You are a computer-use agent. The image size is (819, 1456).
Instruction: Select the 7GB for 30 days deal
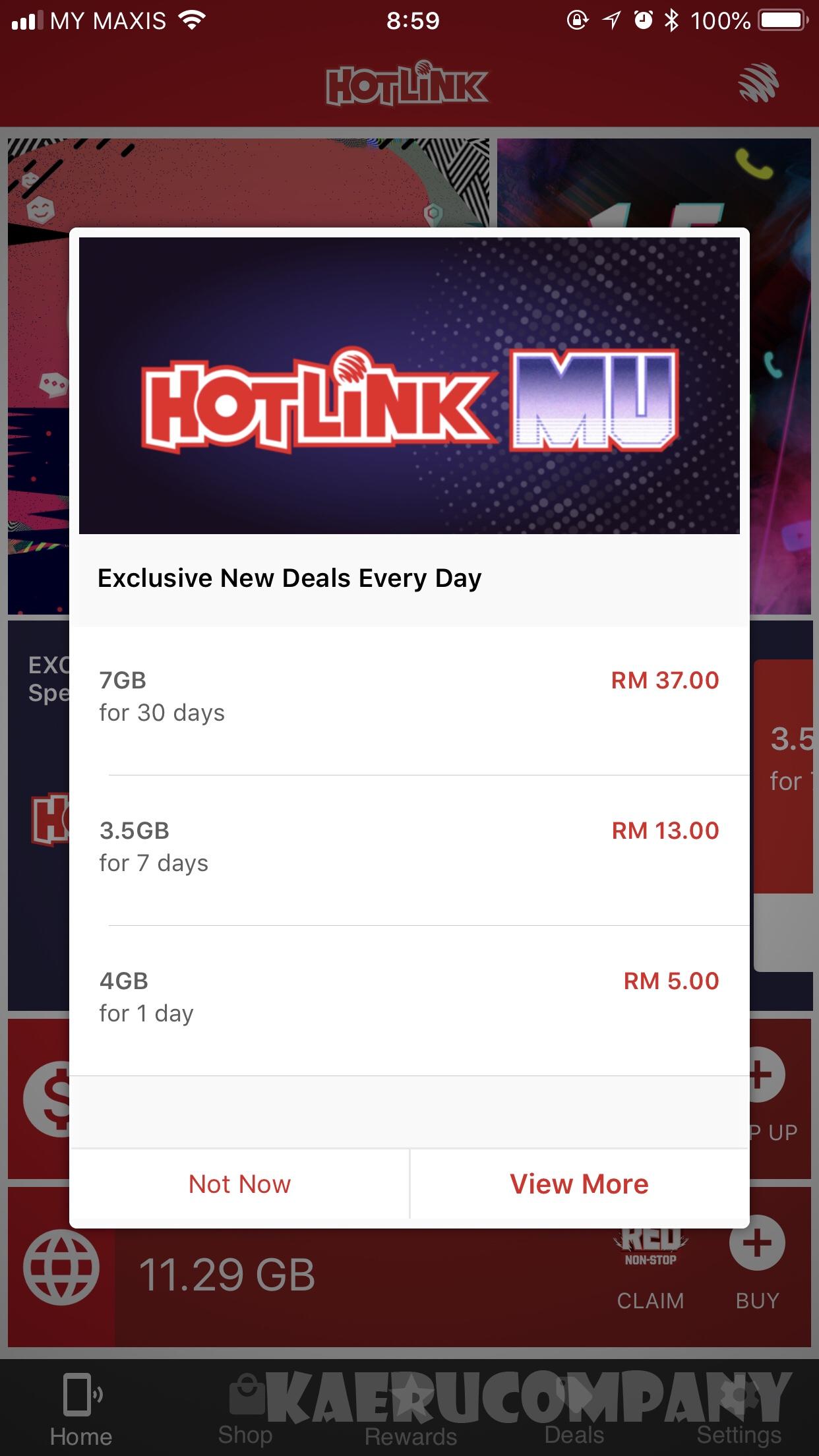[409, 697]
